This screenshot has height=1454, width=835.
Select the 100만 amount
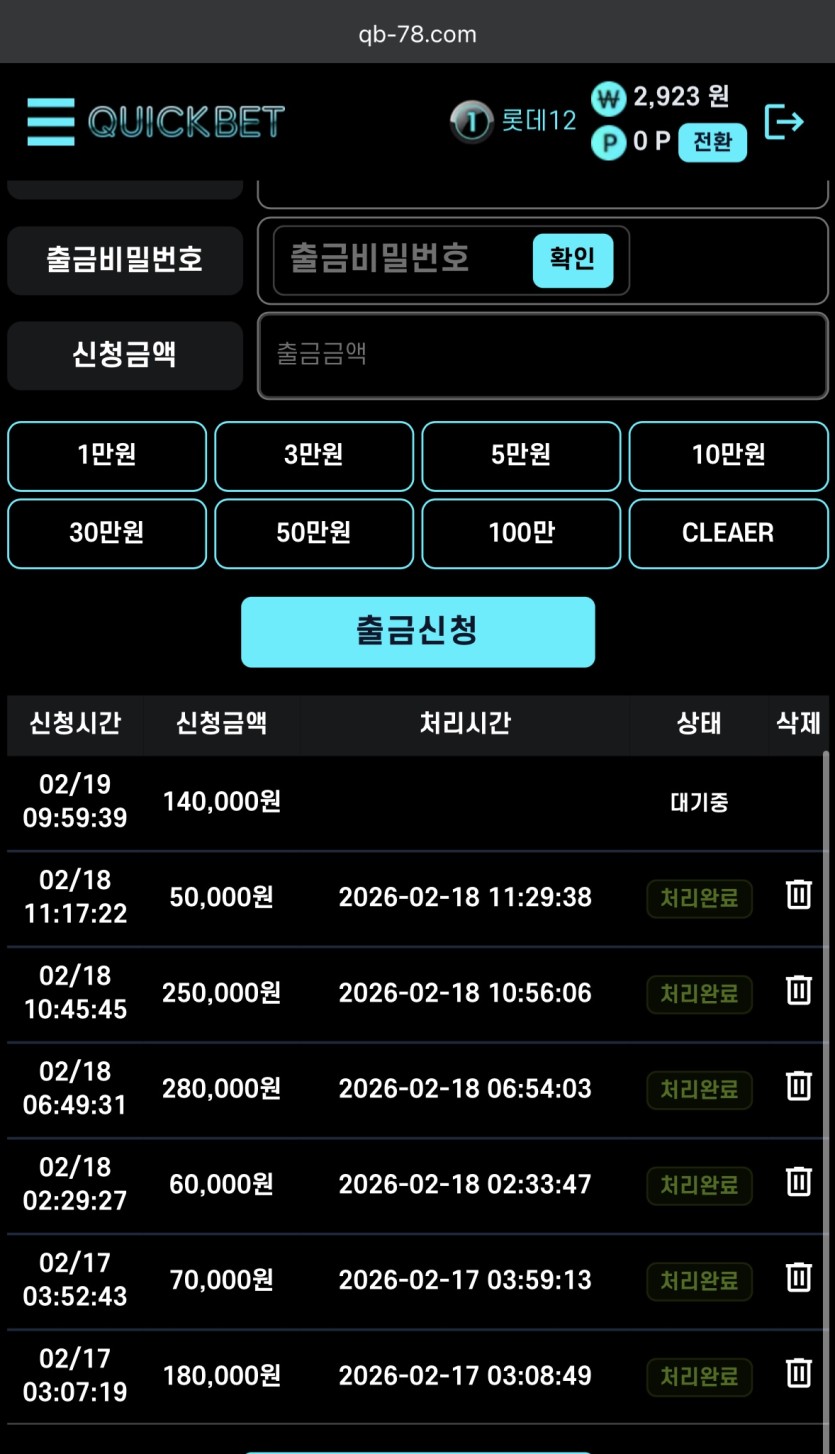(x=521, y=532)
